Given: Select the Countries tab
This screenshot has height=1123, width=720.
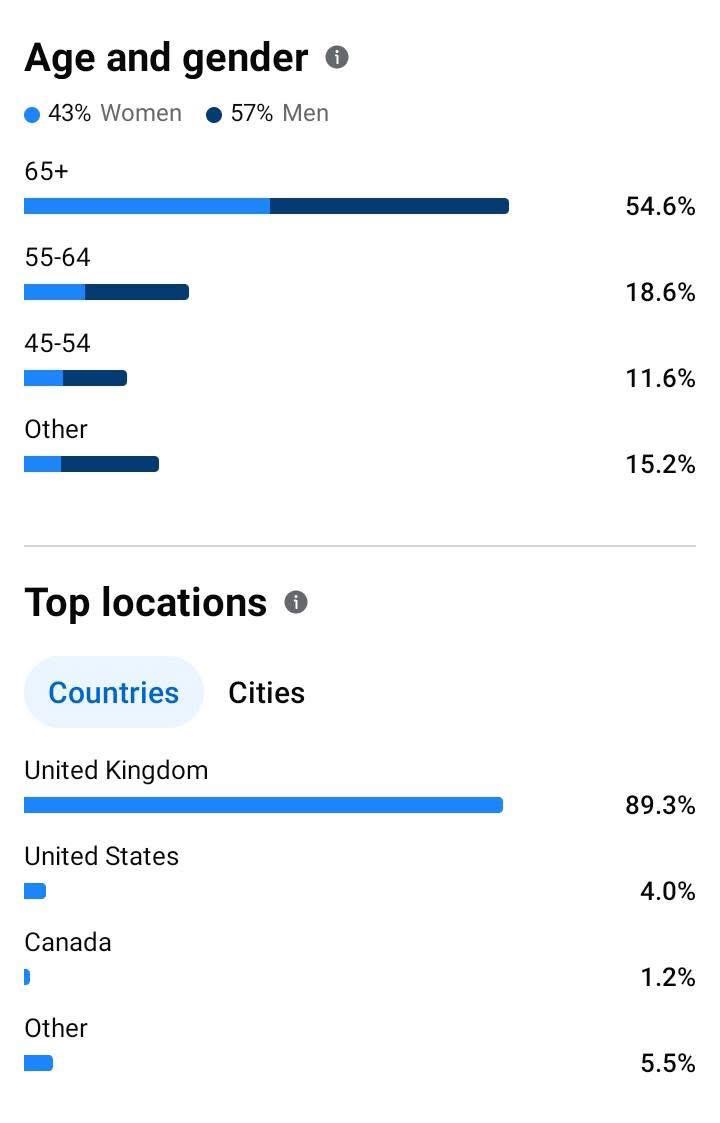Looking at the screenshot, I should coord(113,692).
